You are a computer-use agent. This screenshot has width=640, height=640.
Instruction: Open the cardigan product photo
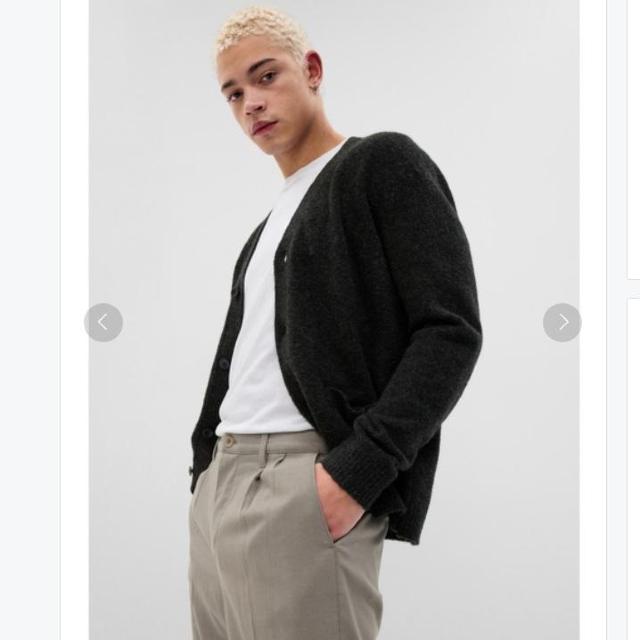click(x=334, y=320)
